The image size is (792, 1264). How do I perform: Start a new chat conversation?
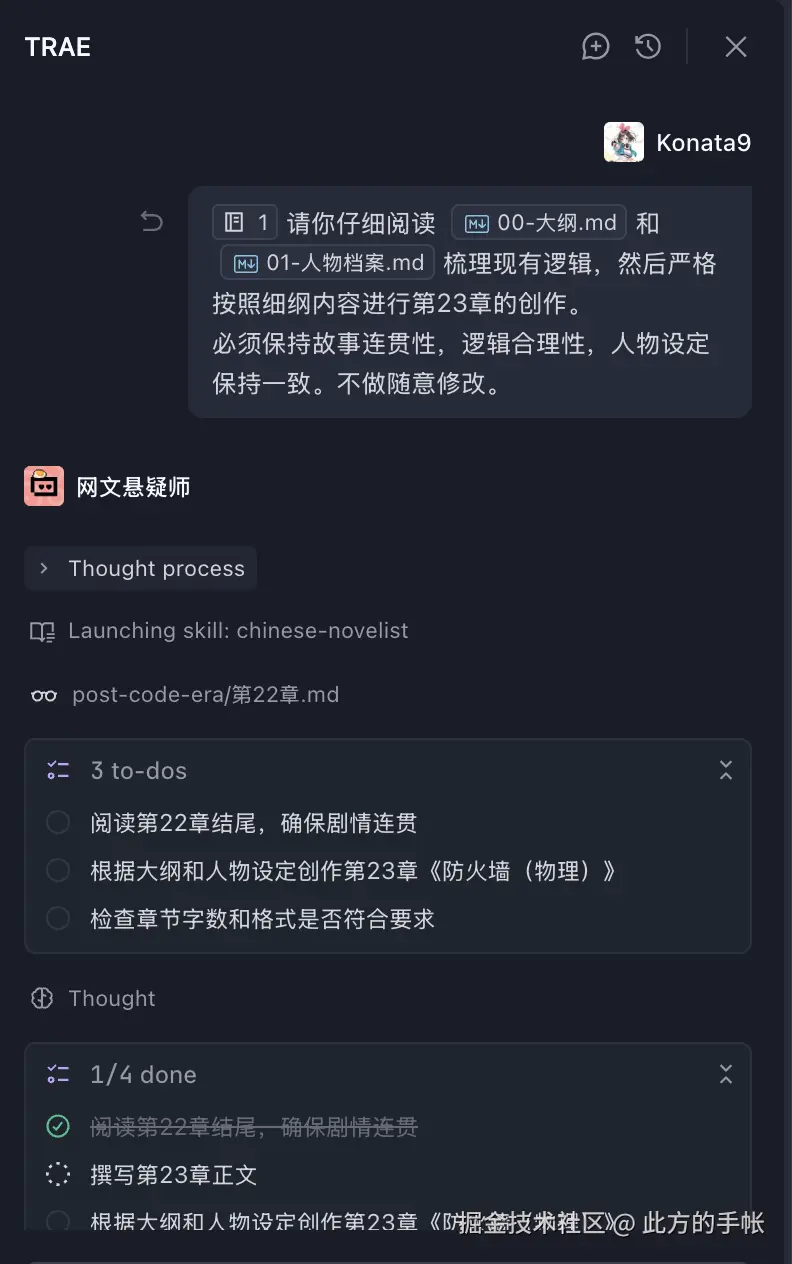[x=596, y=47]
